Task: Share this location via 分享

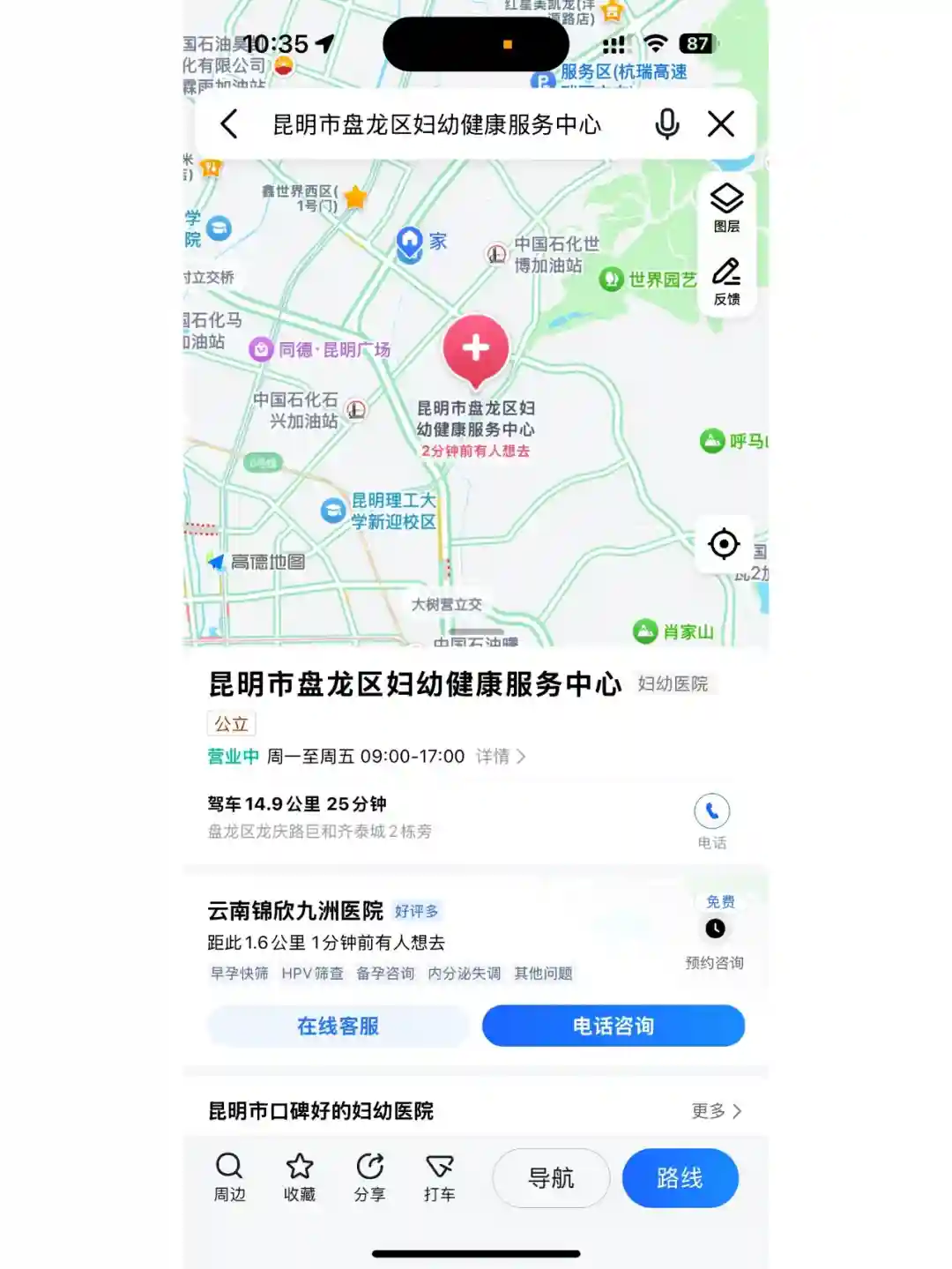Action: pos(369,1176)
